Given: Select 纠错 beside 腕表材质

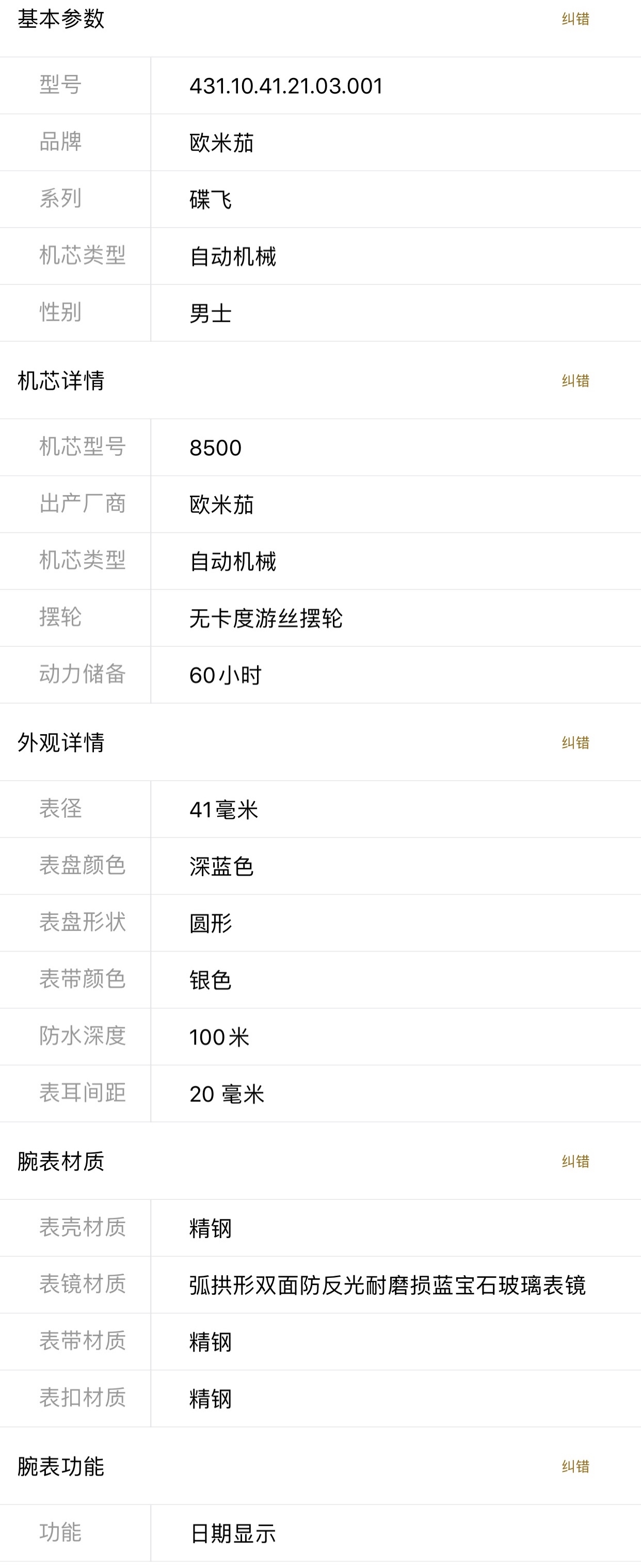Looking at the screenshot, I should [575, 1161].
